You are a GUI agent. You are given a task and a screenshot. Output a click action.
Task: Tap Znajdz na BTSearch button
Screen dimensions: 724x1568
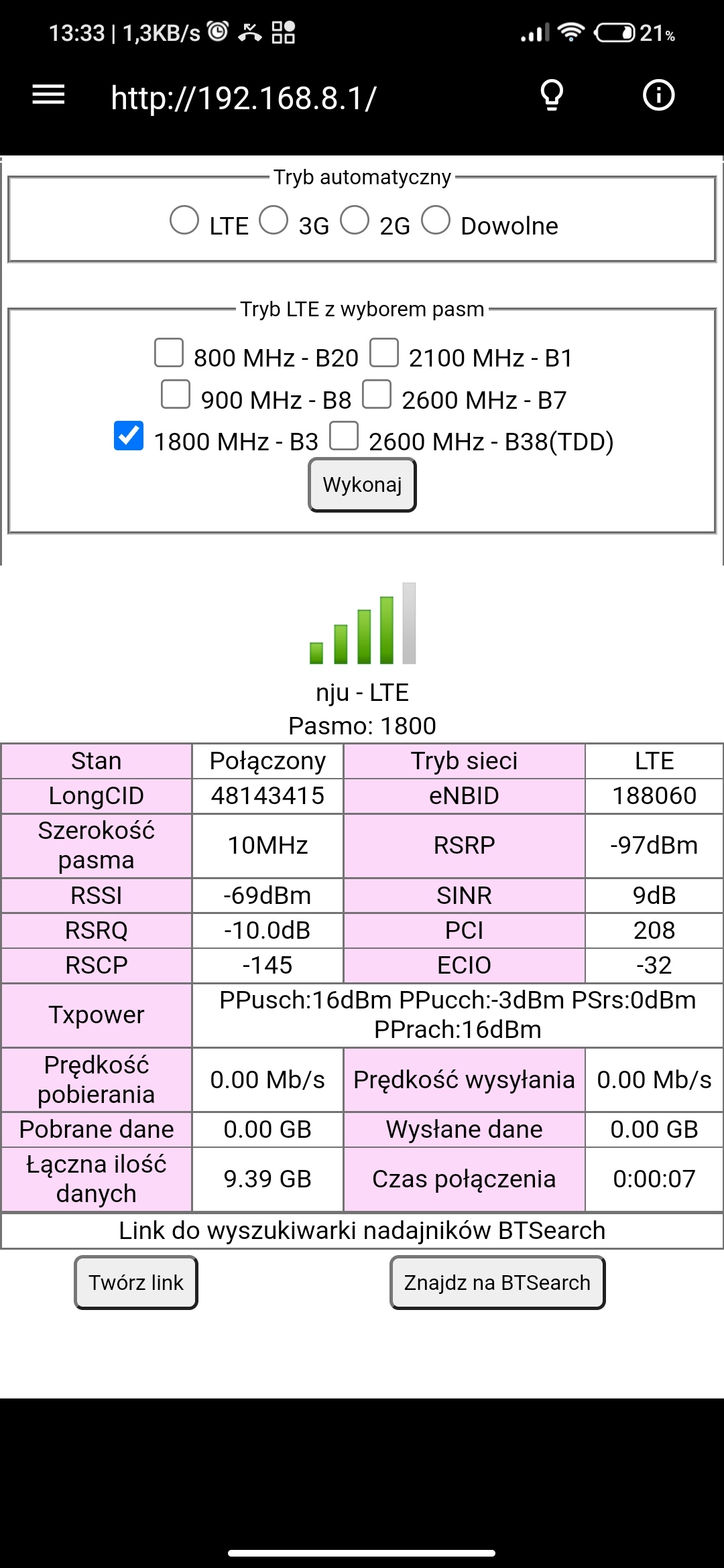click(497, 1282)
